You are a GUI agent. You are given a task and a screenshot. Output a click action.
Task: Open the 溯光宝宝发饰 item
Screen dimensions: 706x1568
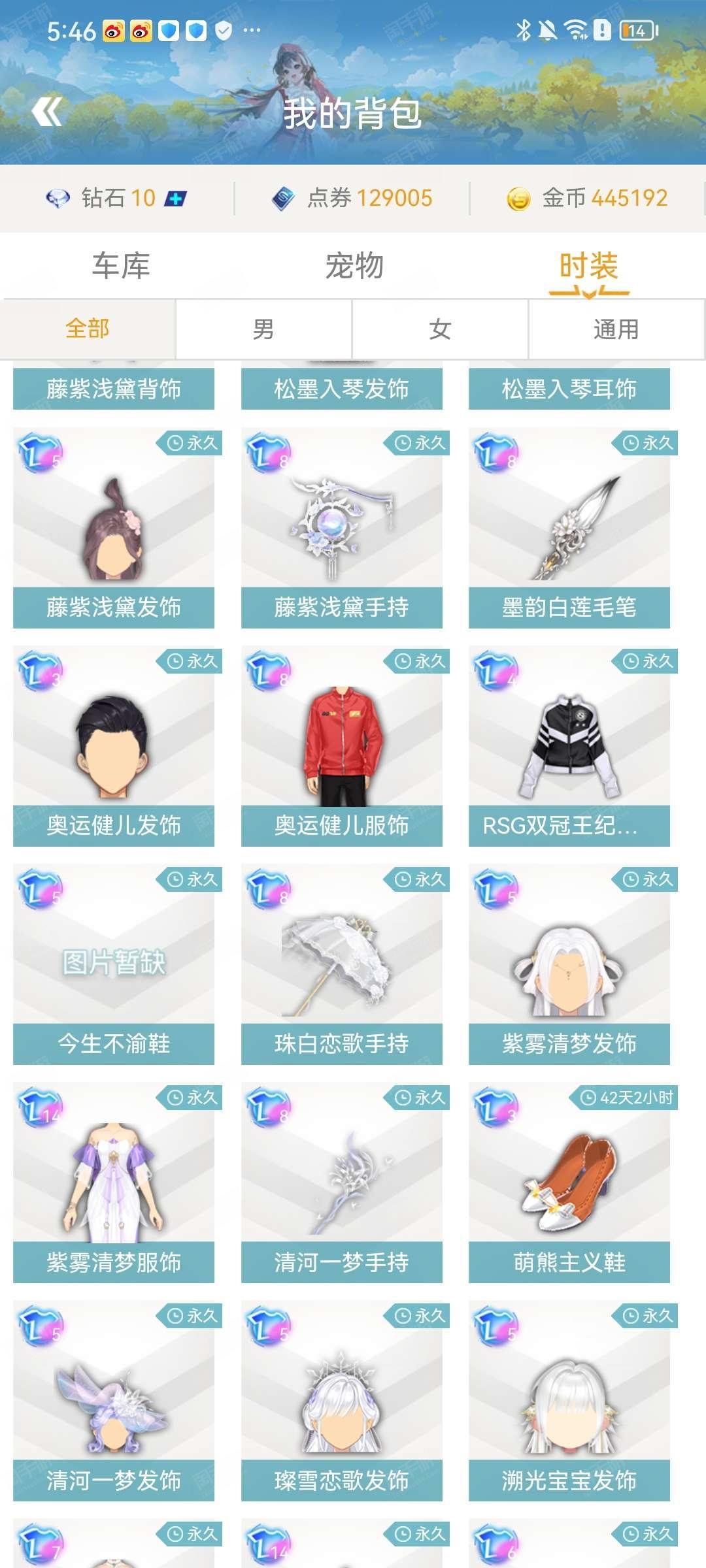click(569, 1402)
